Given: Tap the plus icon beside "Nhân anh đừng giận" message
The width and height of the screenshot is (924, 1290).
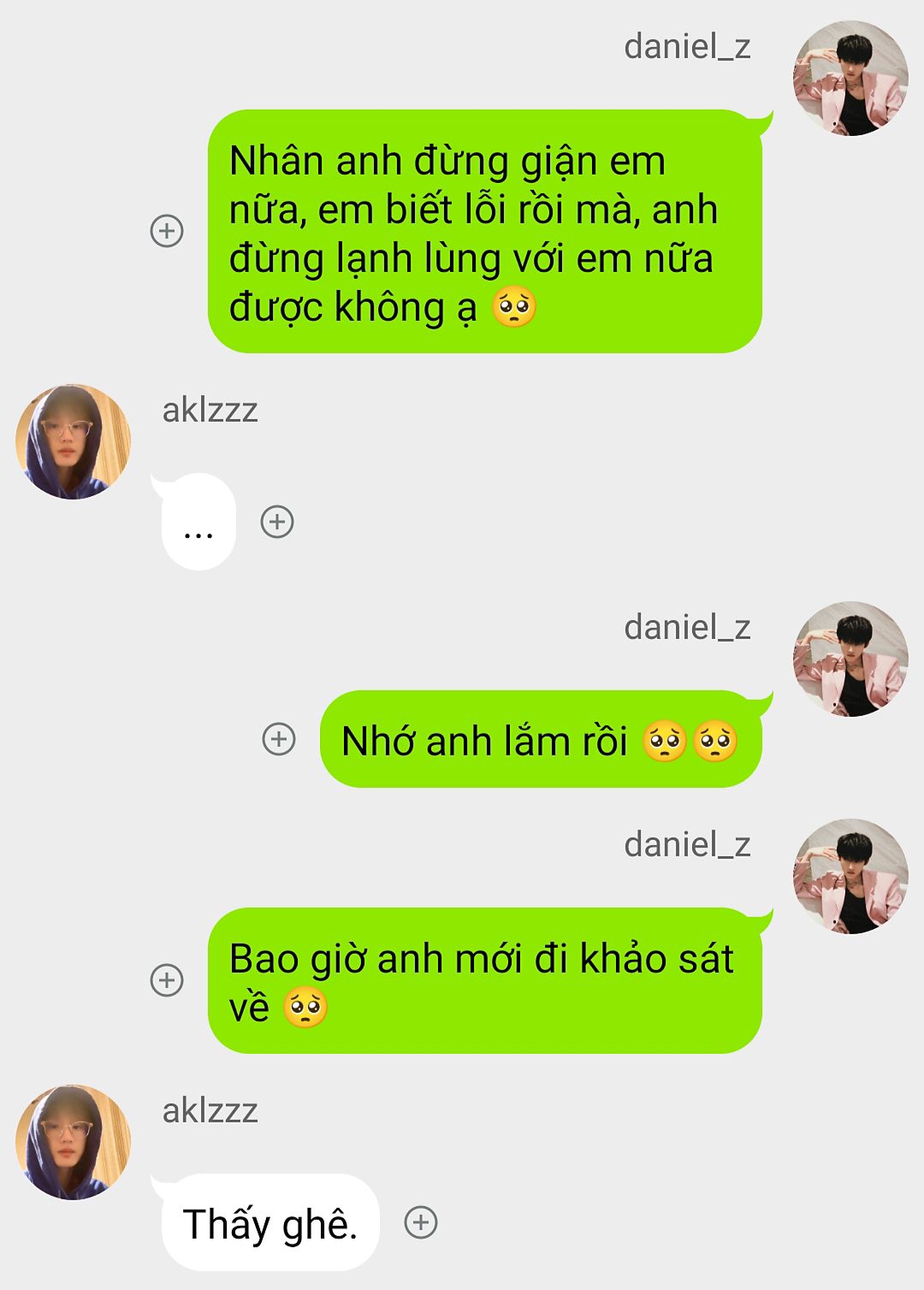Looking at the screenshot, I should [167, 231].
